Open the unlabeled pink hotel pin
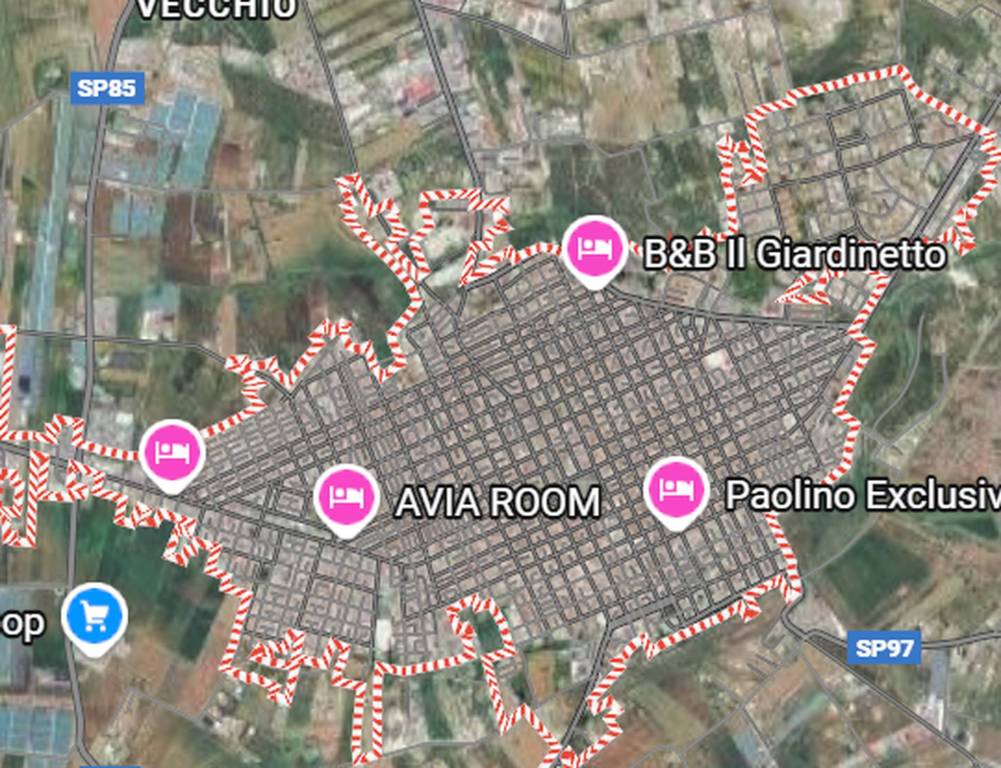Image resolution: width=1001 pixels, height=768 pixels. pyautogui.click(x=172, y=452)
